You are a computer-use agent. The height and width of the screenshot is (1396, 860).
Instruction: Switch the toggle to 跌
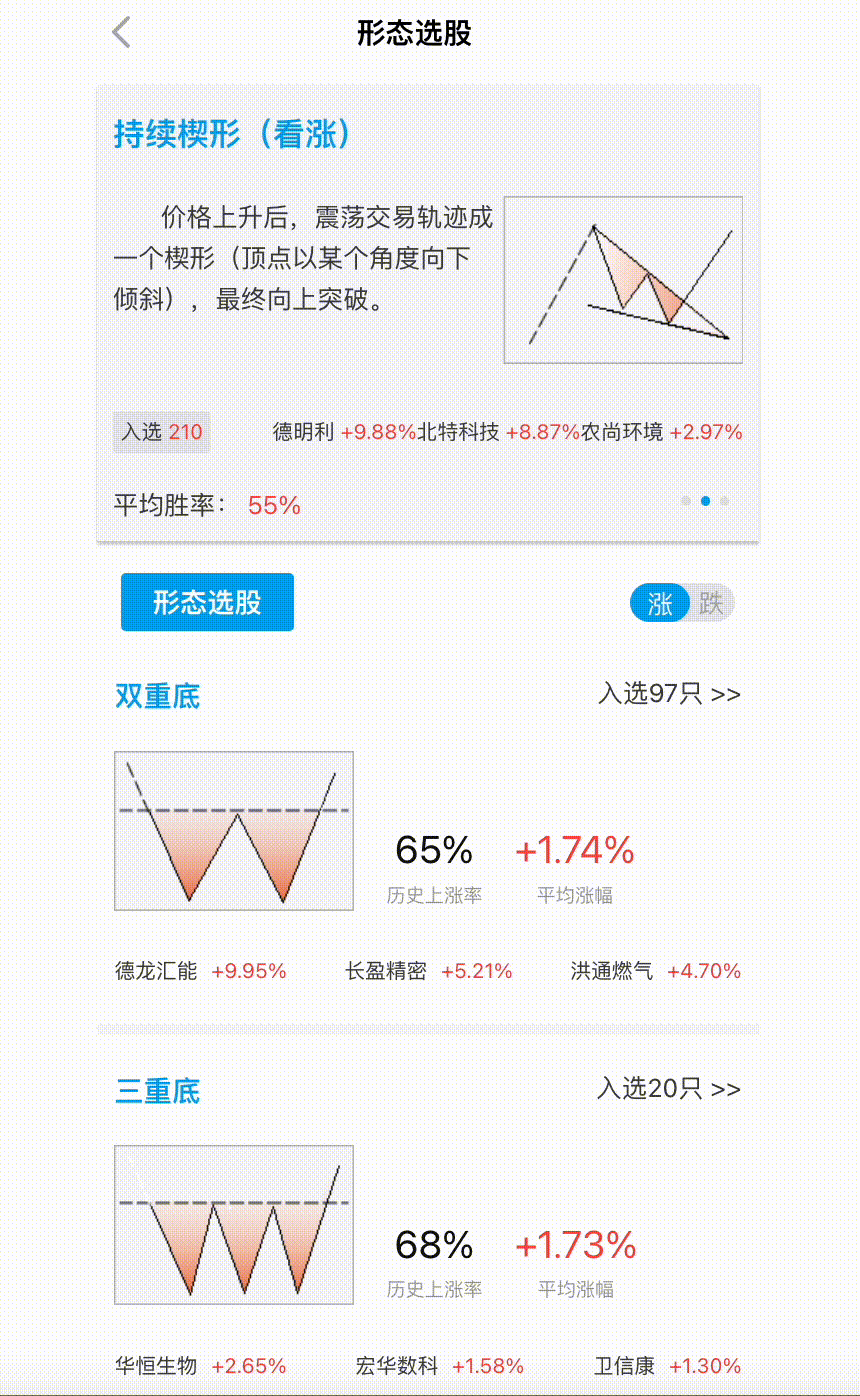point(709,602)
